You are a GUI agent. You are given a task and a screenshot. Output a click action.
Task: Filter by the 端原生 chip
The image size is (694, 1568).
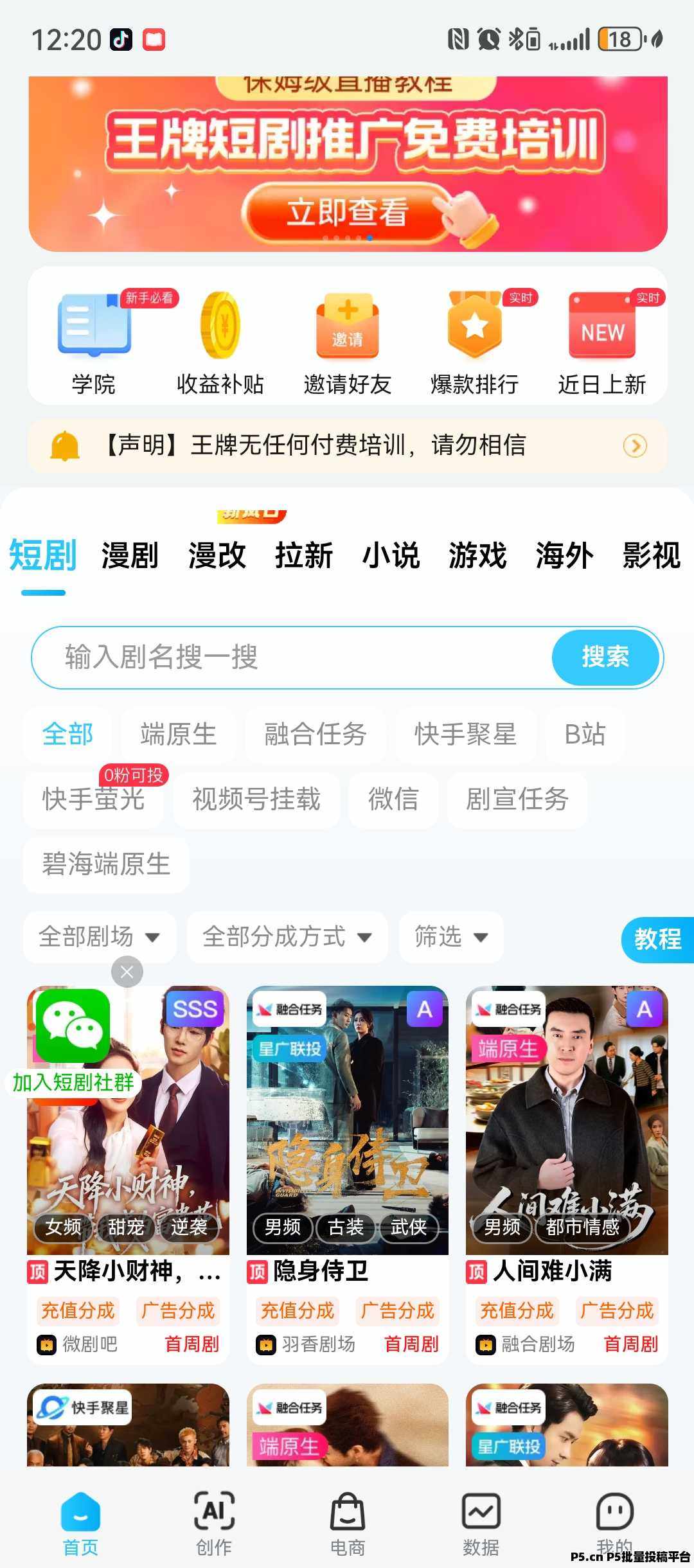[178, 734]
